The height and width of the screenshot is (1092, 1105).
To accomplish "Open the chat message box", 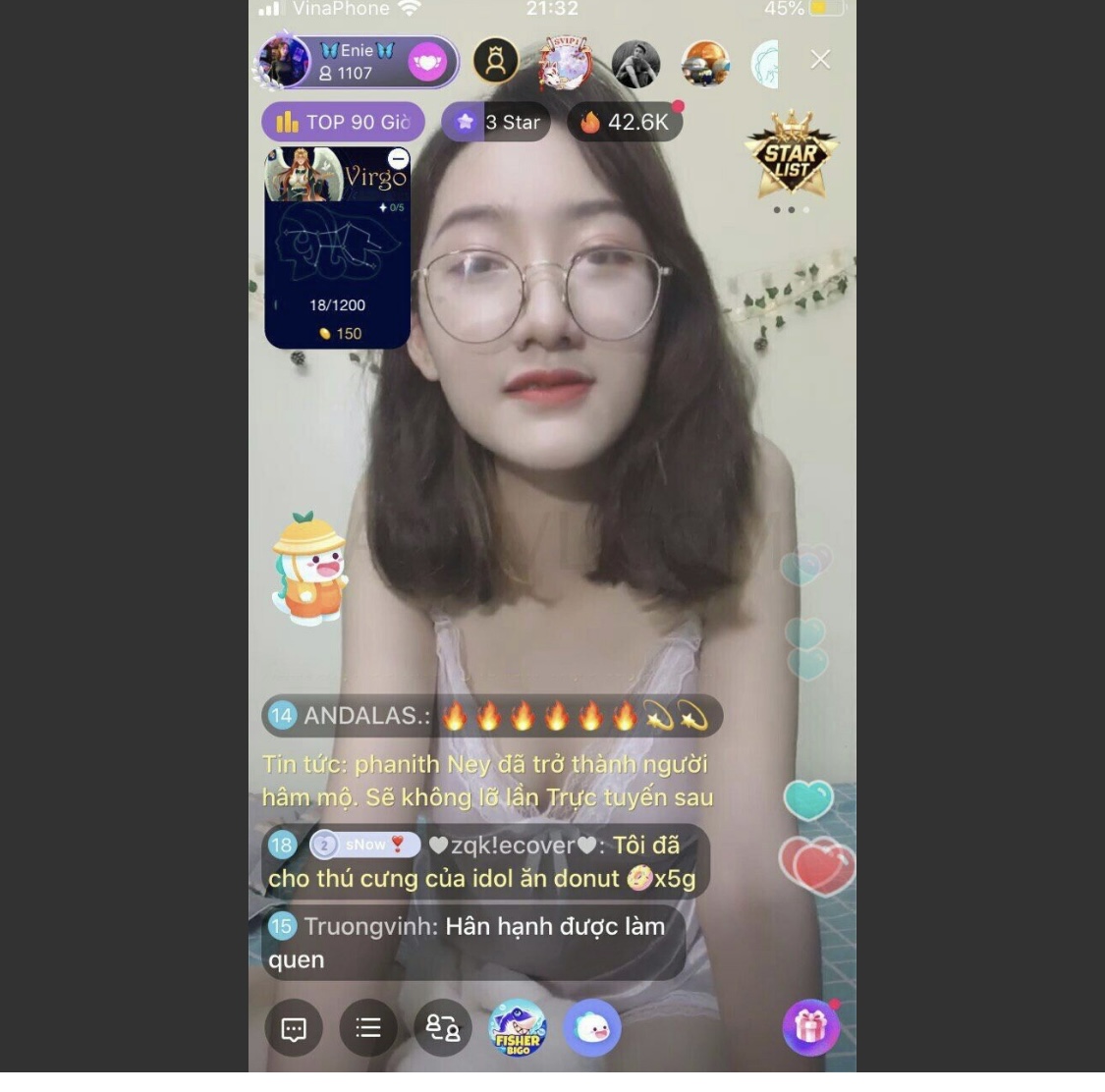I will 294,1028.
